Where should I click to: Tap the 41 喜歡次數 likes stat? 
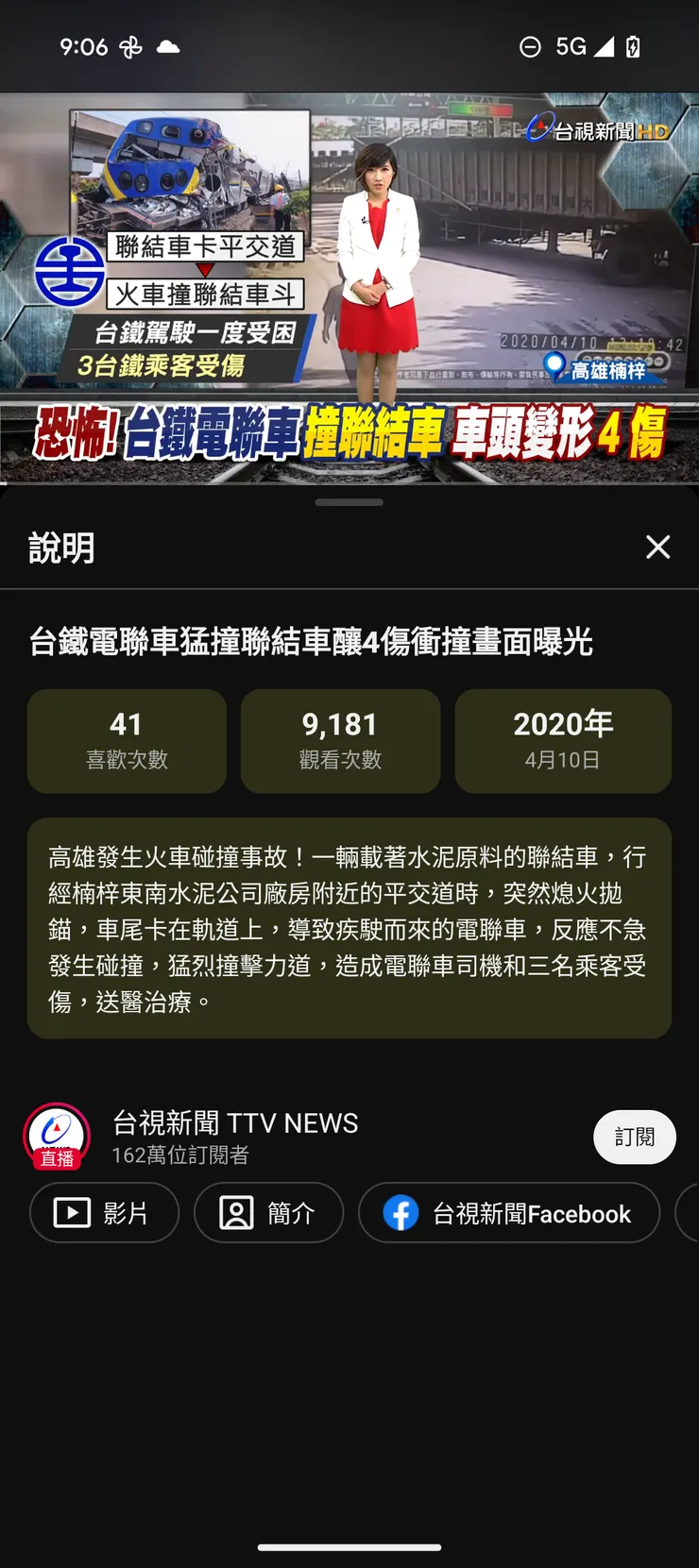[127, 740]
